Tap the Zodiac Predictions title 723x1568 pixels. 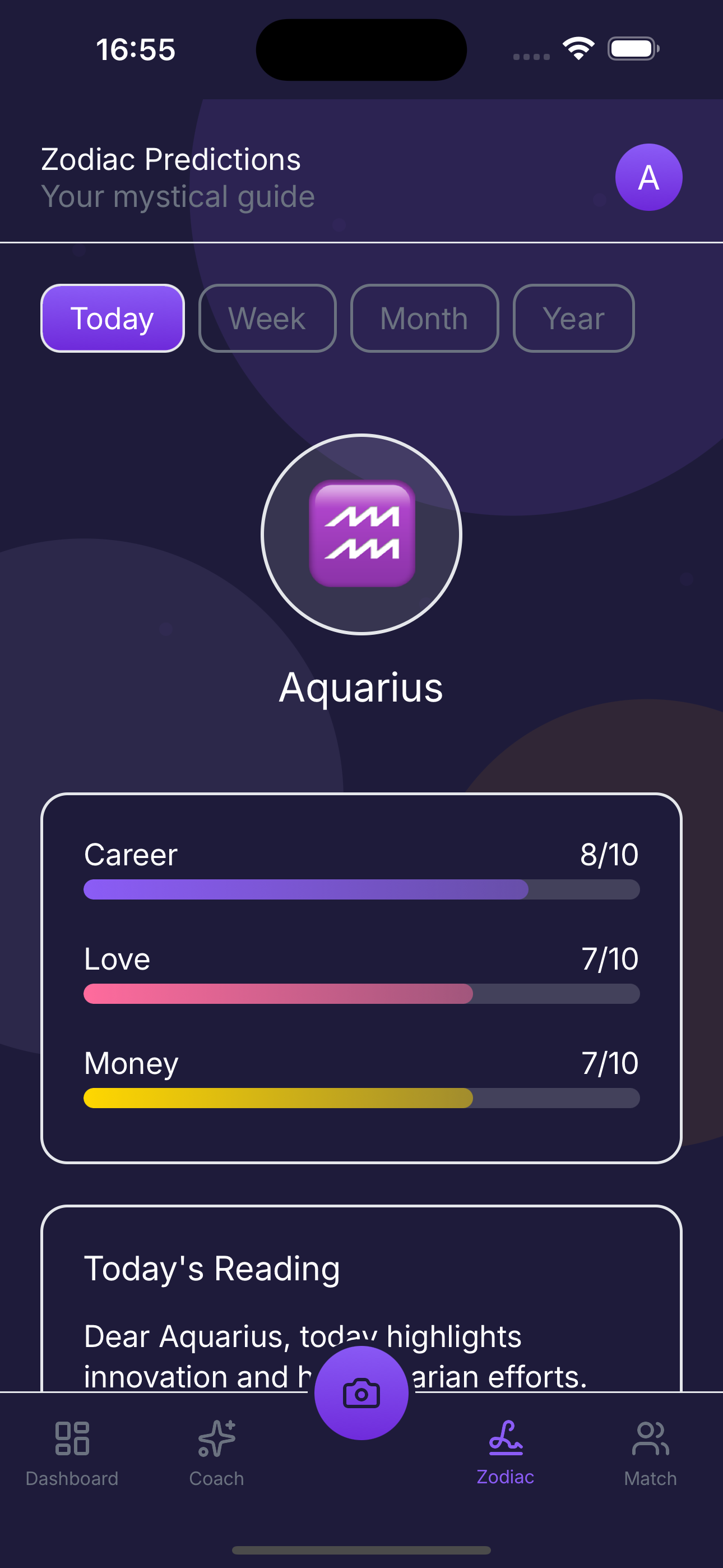coord(170,159)
